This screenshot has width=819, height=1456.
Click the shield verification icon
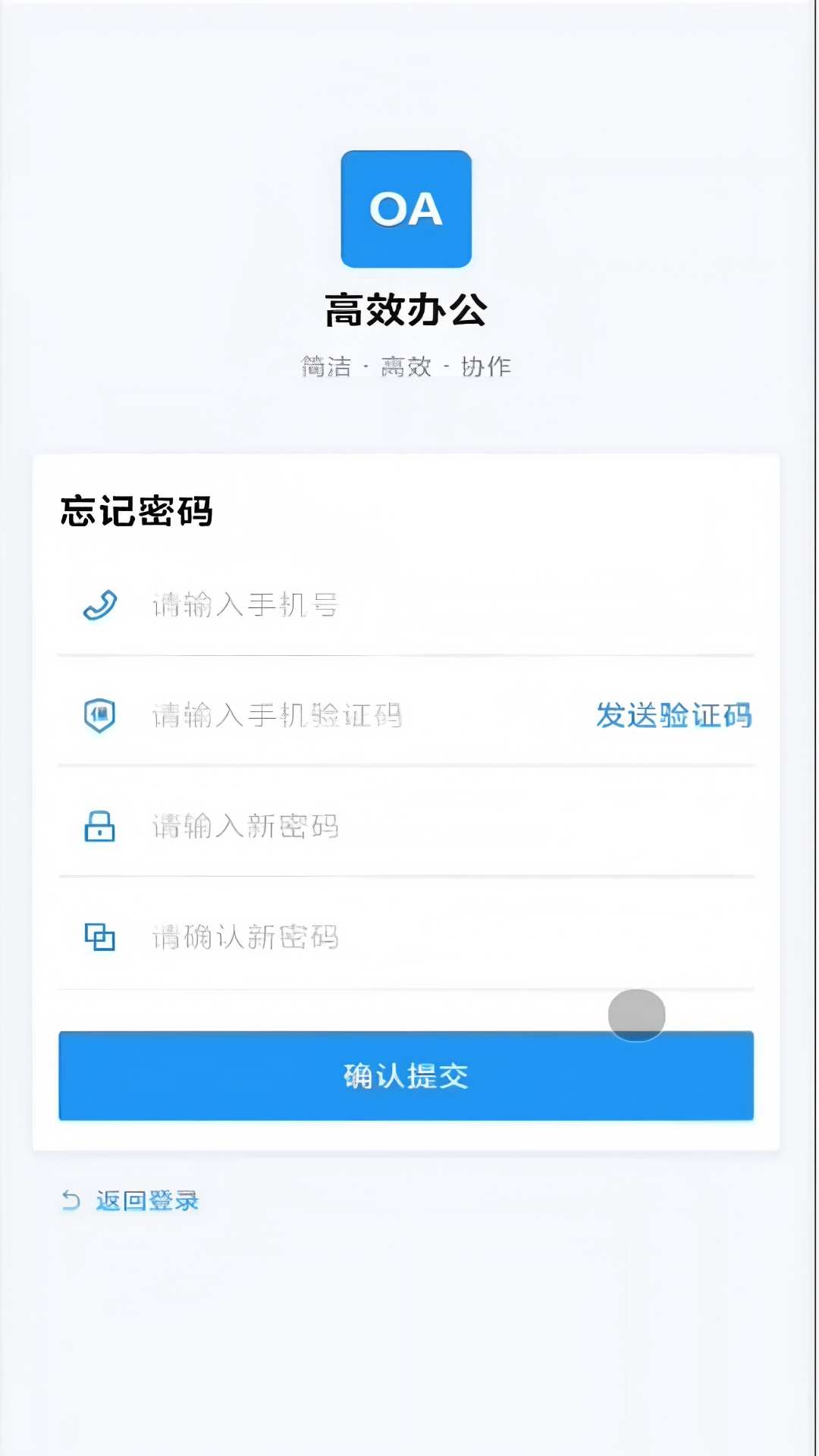tap(101, 715)
